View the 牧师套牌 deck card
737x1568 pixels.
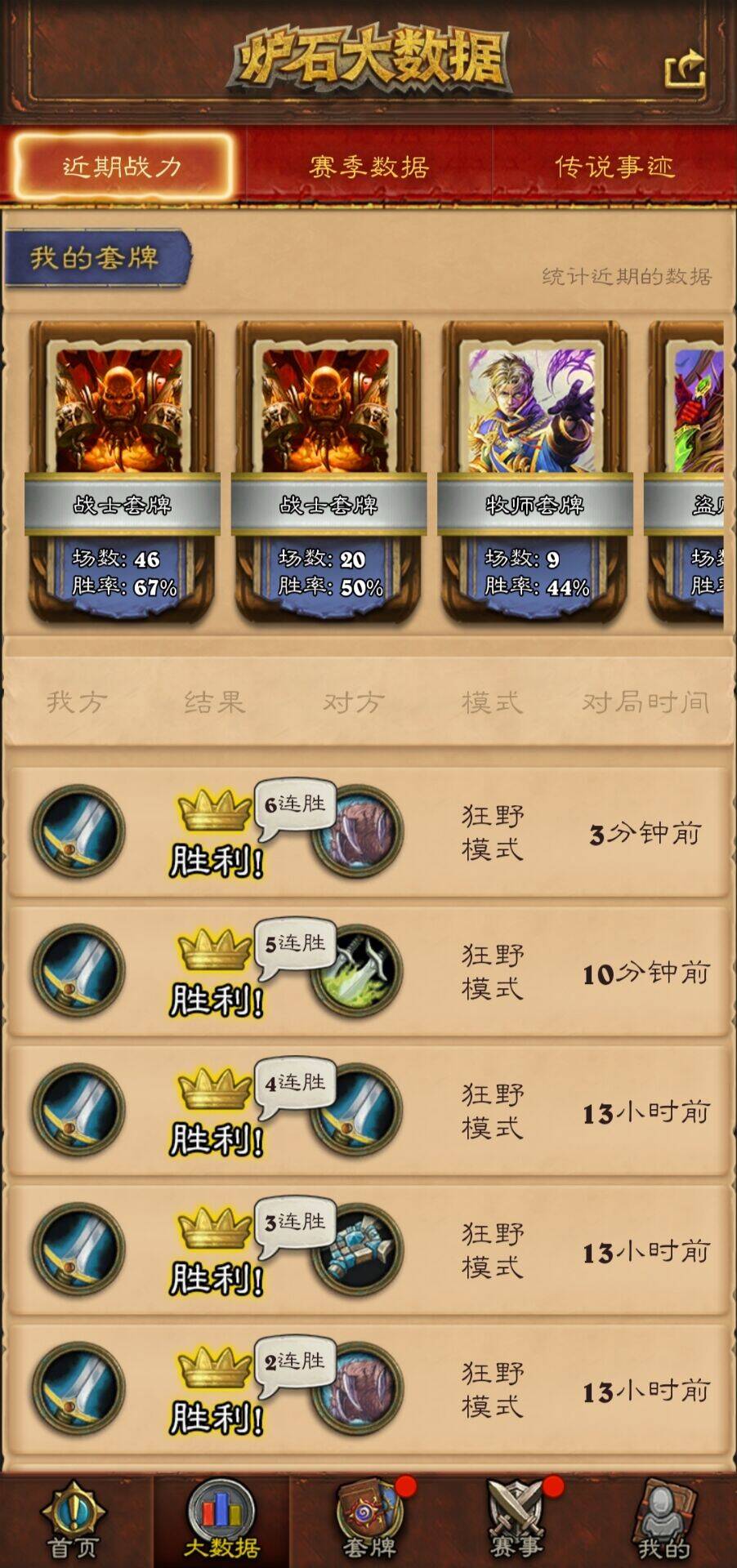point(534,472)
